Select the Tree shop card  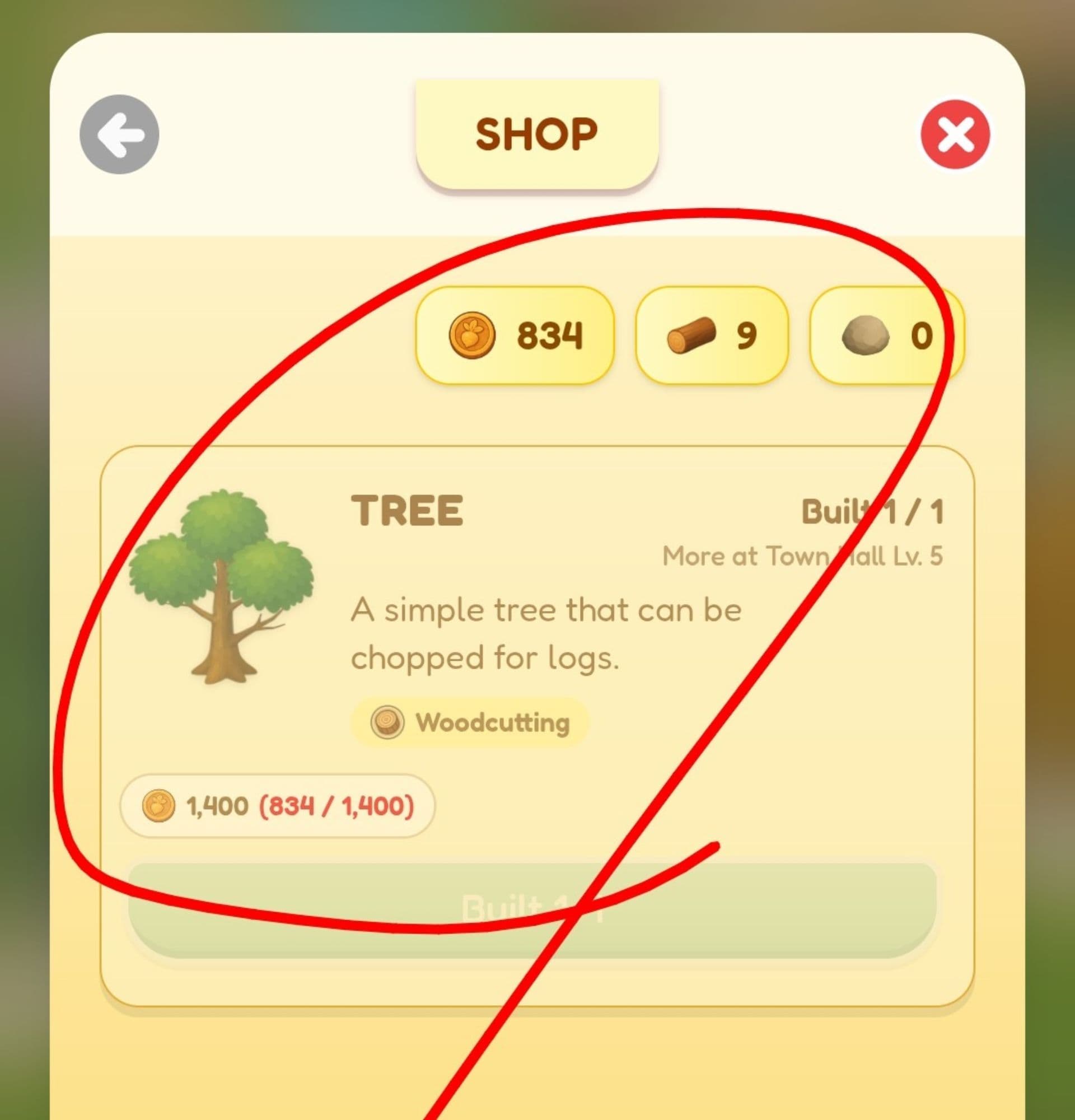(537, 628)
